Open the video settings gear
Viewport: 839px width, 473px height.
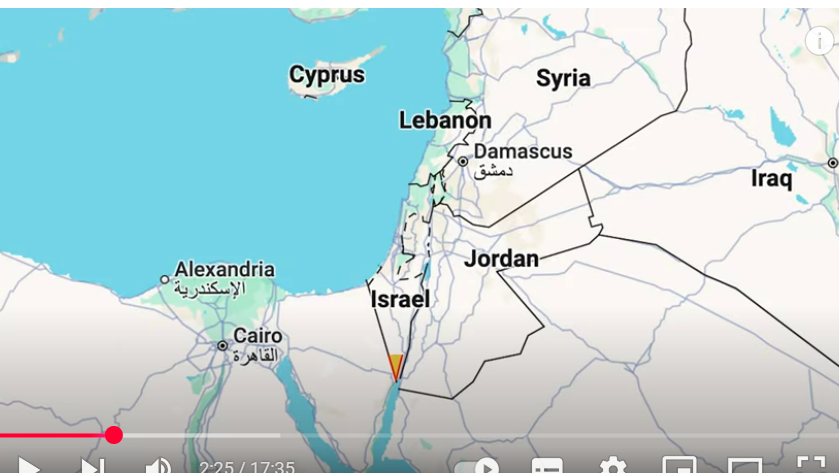[612, 466]
